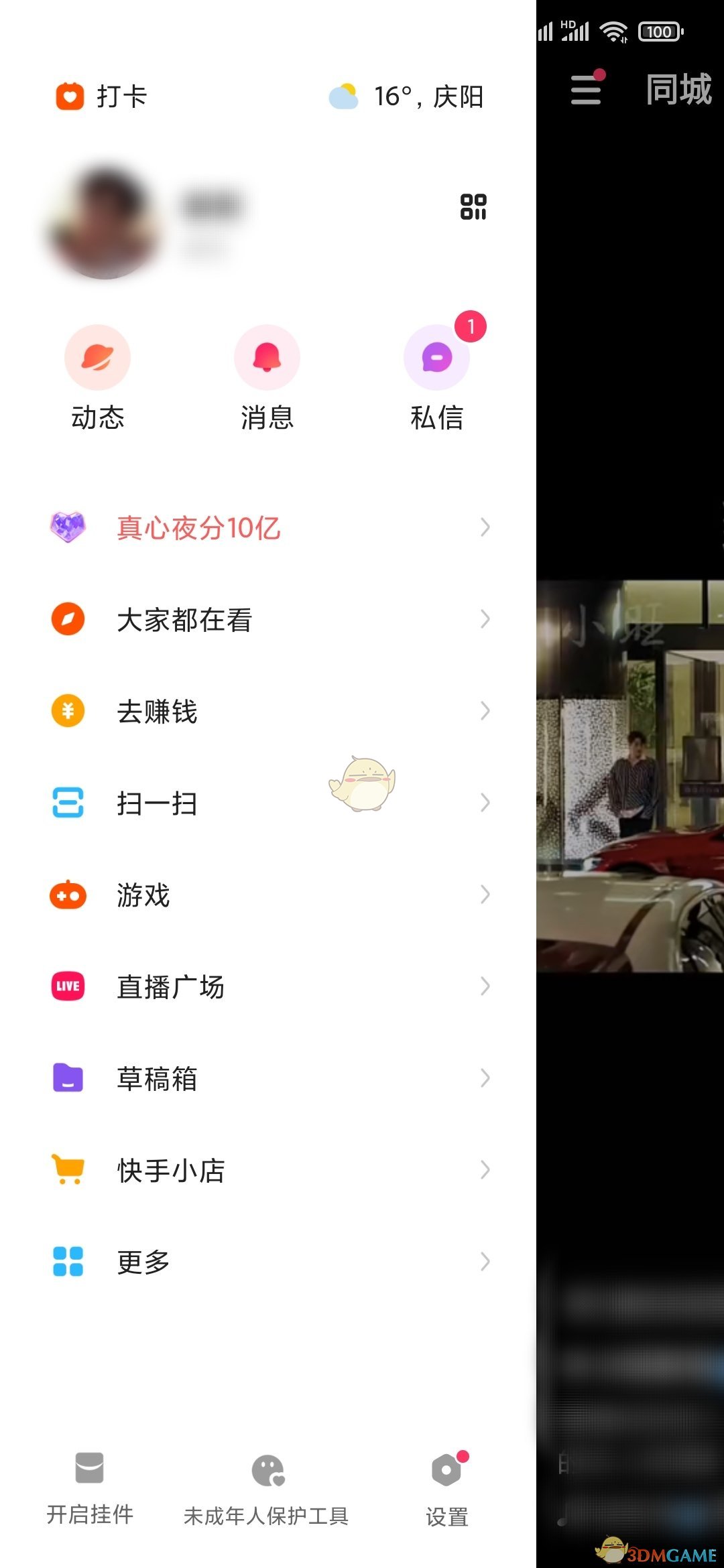Open the 打卡 check-in entry

point(102,96)
